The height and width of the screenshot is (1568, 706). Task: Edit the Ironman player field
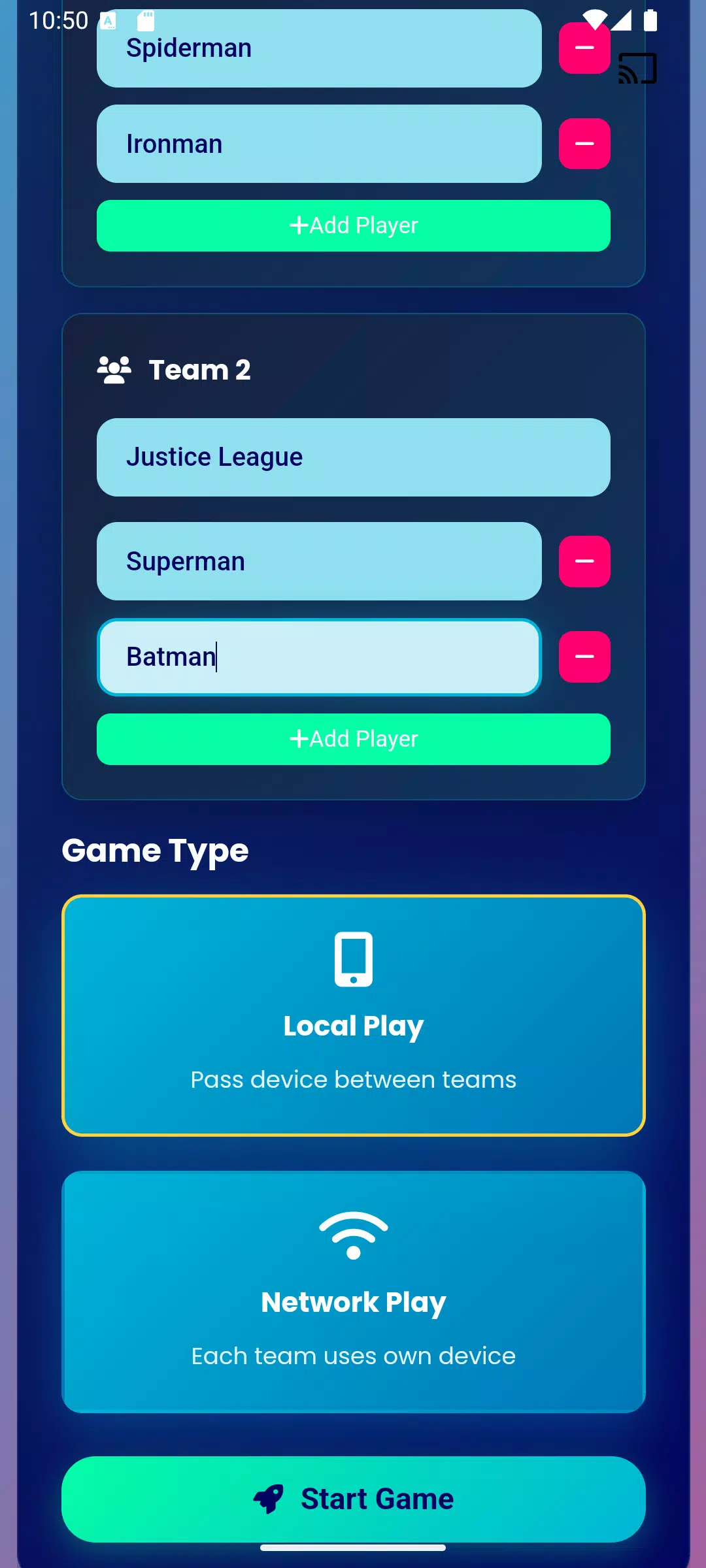(x=319, y=144)
